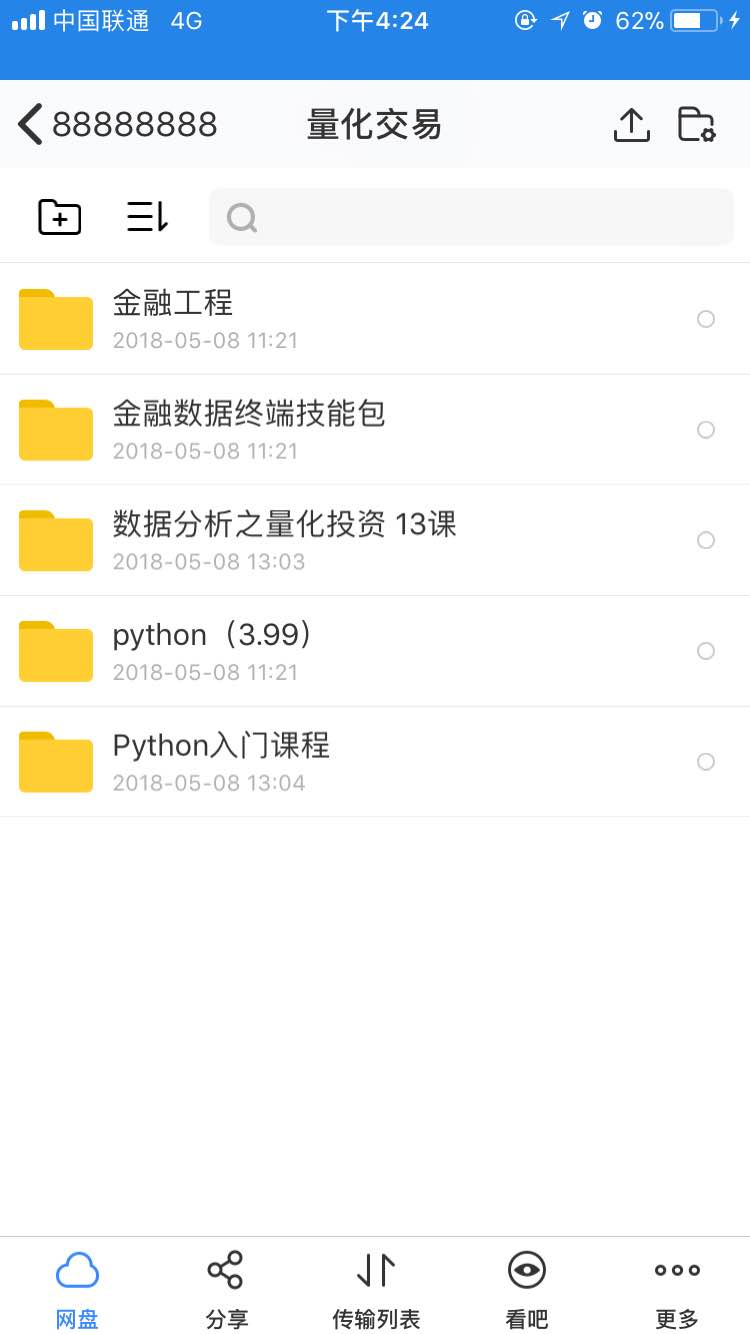The height and width of the screenshot is (1334, 750).
Task: Select the Python入门课程 radio circle
Action: pos(706,762)
